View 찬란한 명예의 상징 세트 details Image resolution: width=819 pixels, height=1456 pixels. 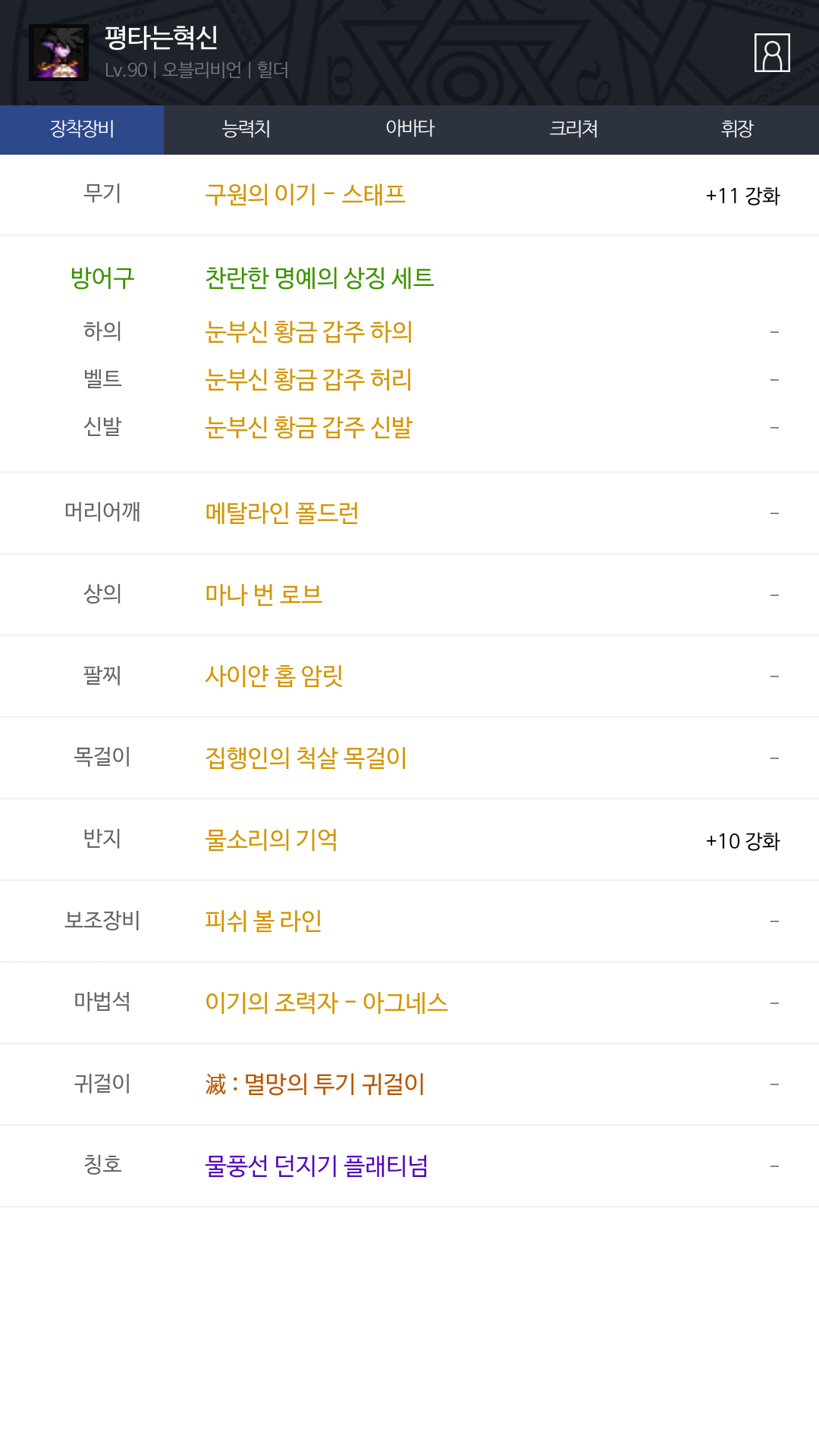click(x=319, y=278)
